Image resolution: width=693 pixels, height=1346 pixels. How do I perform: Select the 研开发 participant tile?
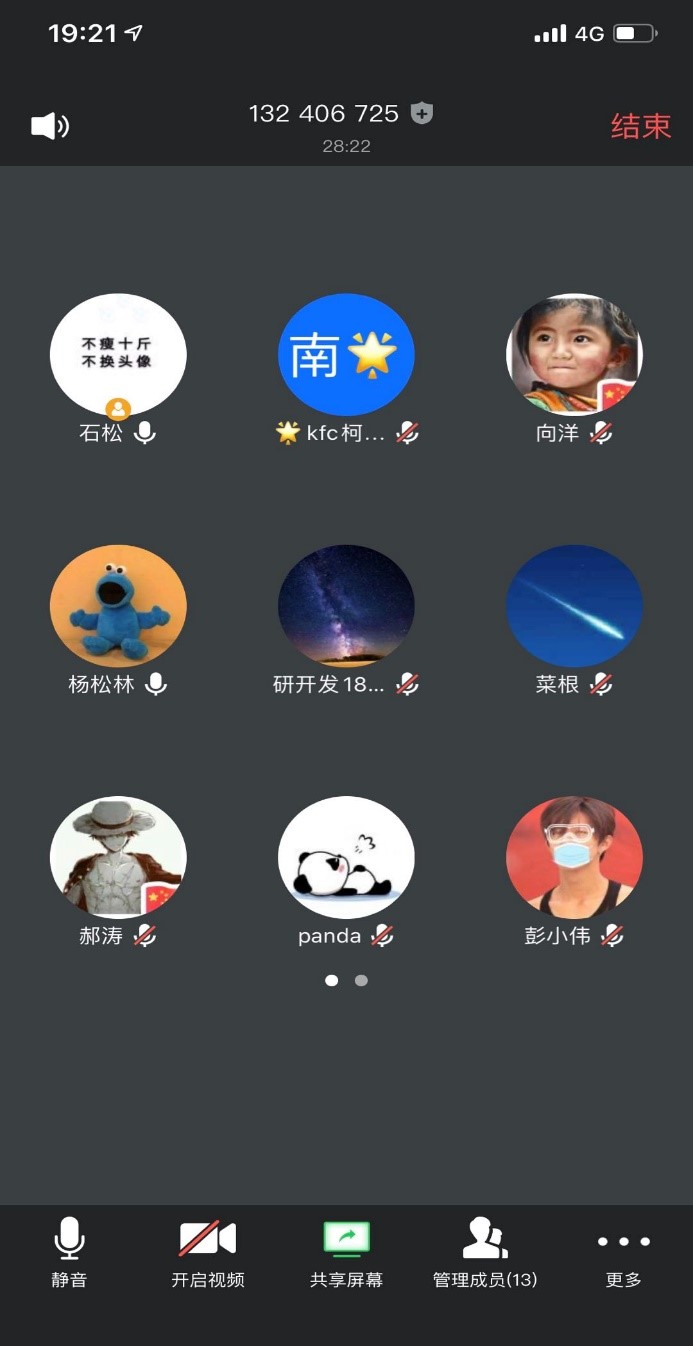pos(346,606)
